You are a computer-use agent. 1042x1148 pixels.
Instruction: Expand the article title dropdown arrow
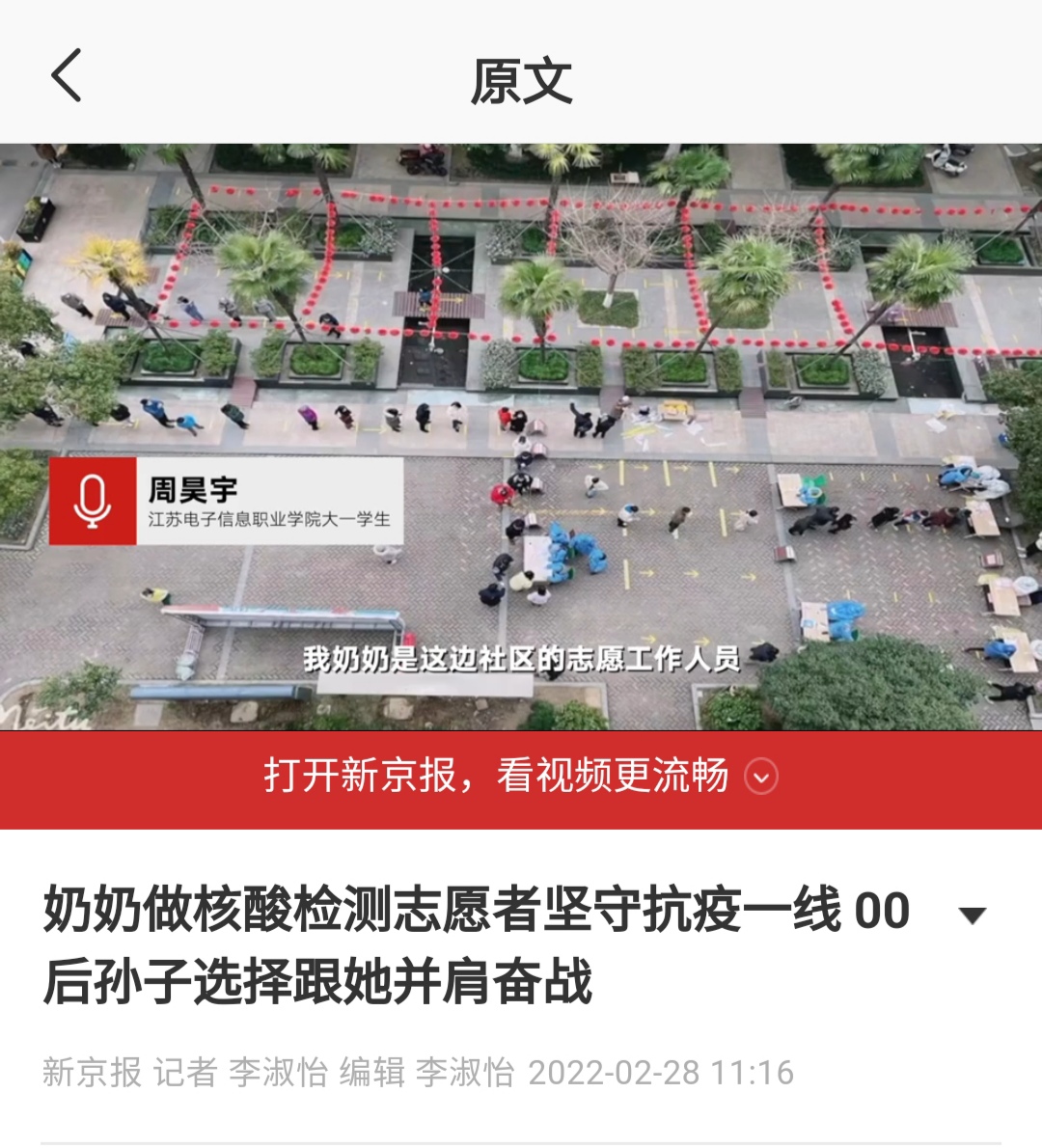(972, 915)
